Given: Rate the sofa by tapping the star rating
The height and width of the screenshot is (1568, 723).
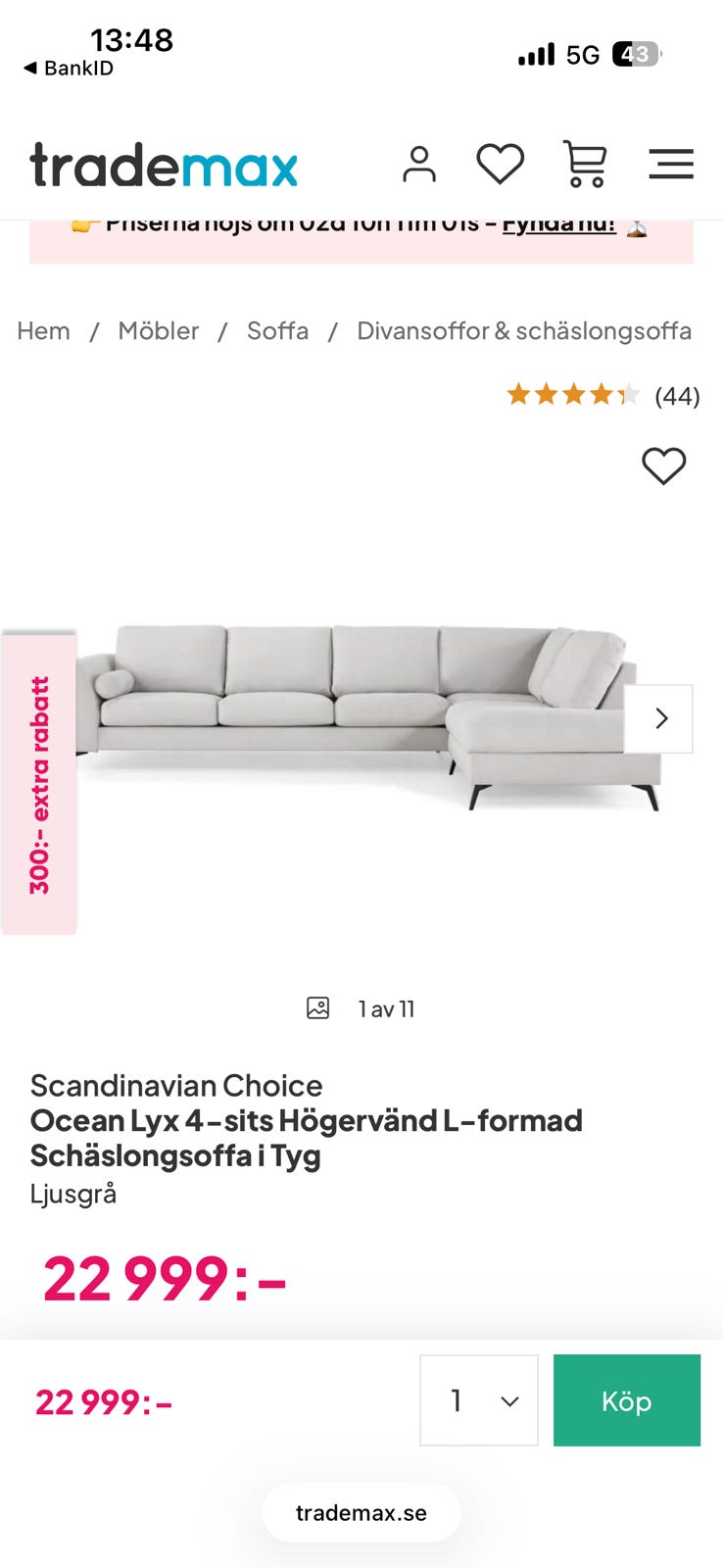Looking at the screenshot, I should [x=573, y=394].
